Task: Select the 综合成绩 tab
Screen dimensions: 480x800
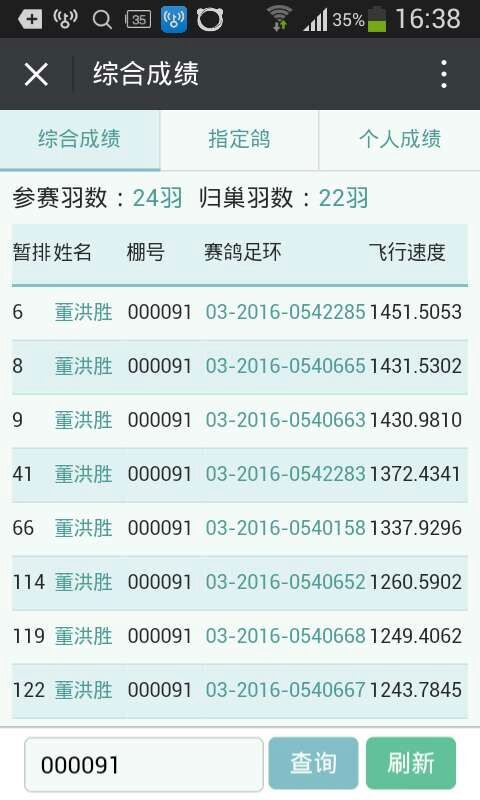Action: point(80,139)
